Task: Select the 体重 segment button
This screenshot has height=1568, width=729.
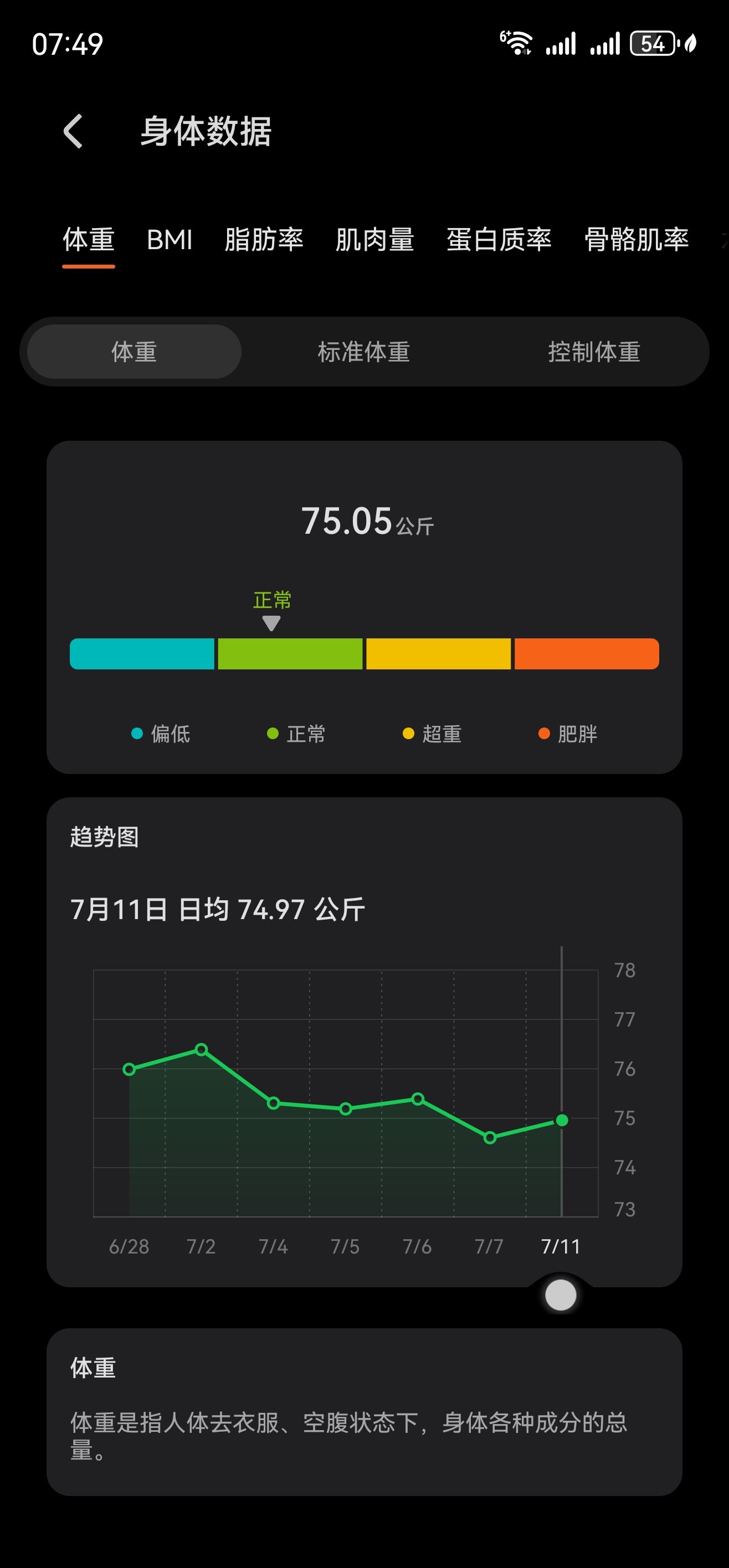Action: coord(134,352)
